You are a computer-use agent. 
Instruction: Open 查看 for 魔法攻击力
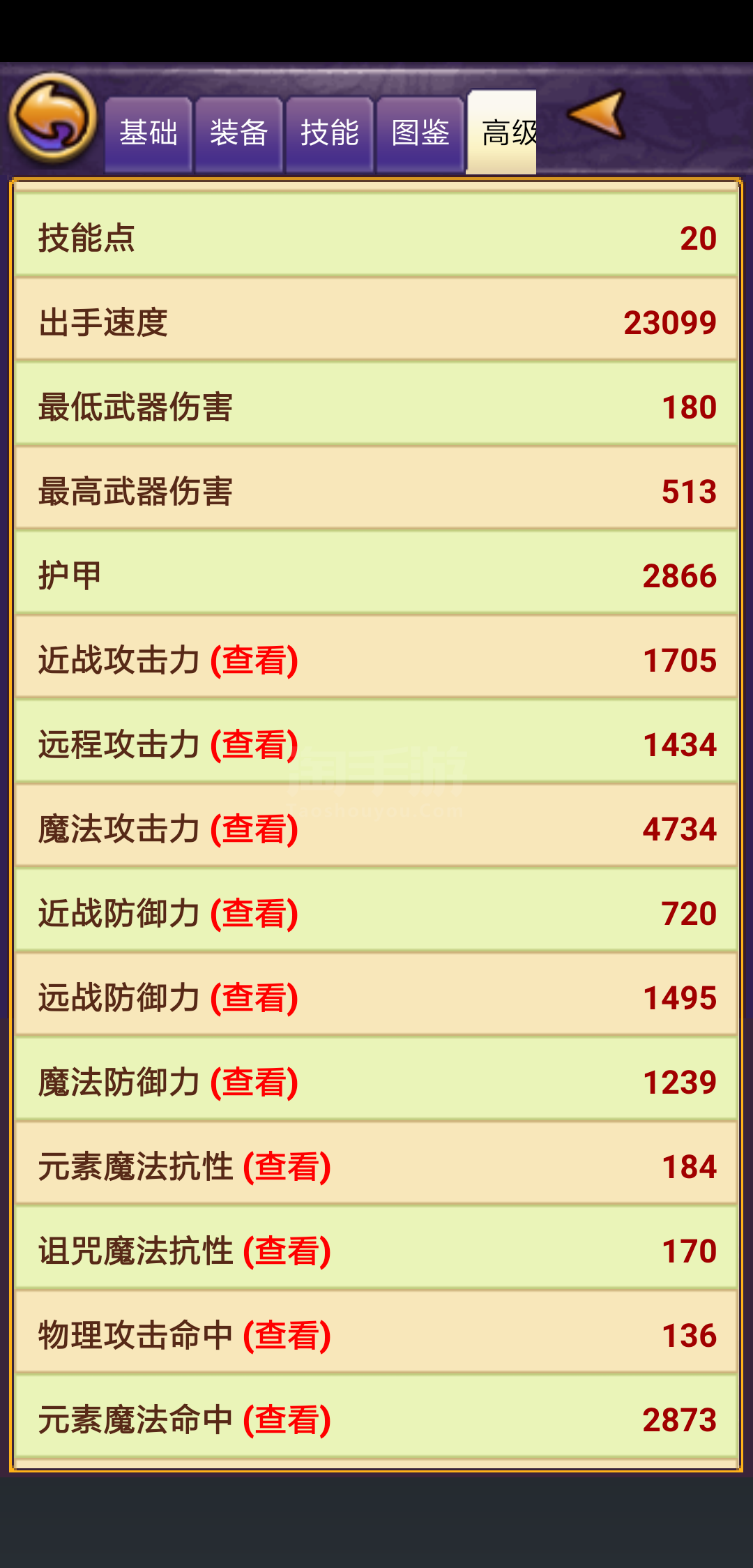pos(254,829)
